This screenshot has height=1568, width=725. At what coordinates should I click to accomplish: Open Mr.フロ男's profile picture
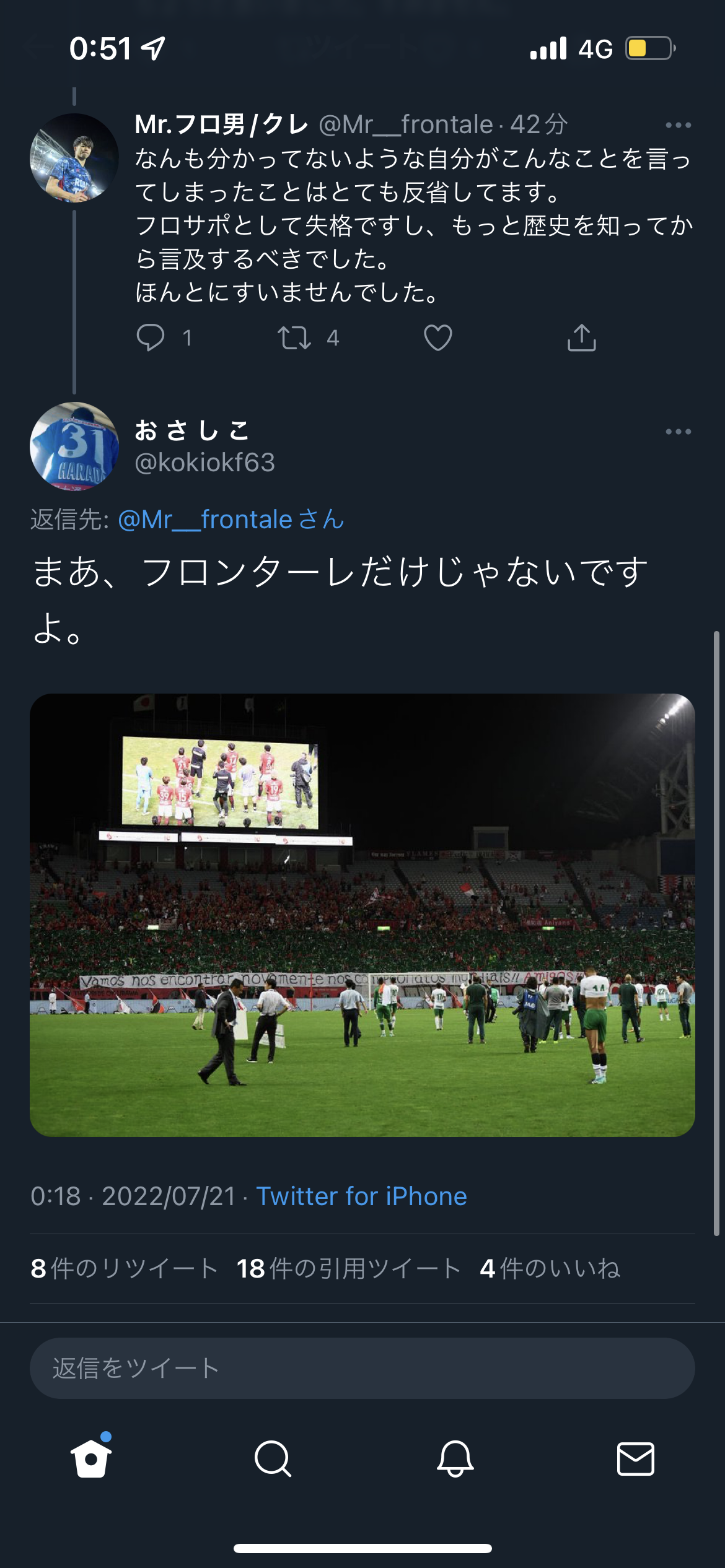74,158
